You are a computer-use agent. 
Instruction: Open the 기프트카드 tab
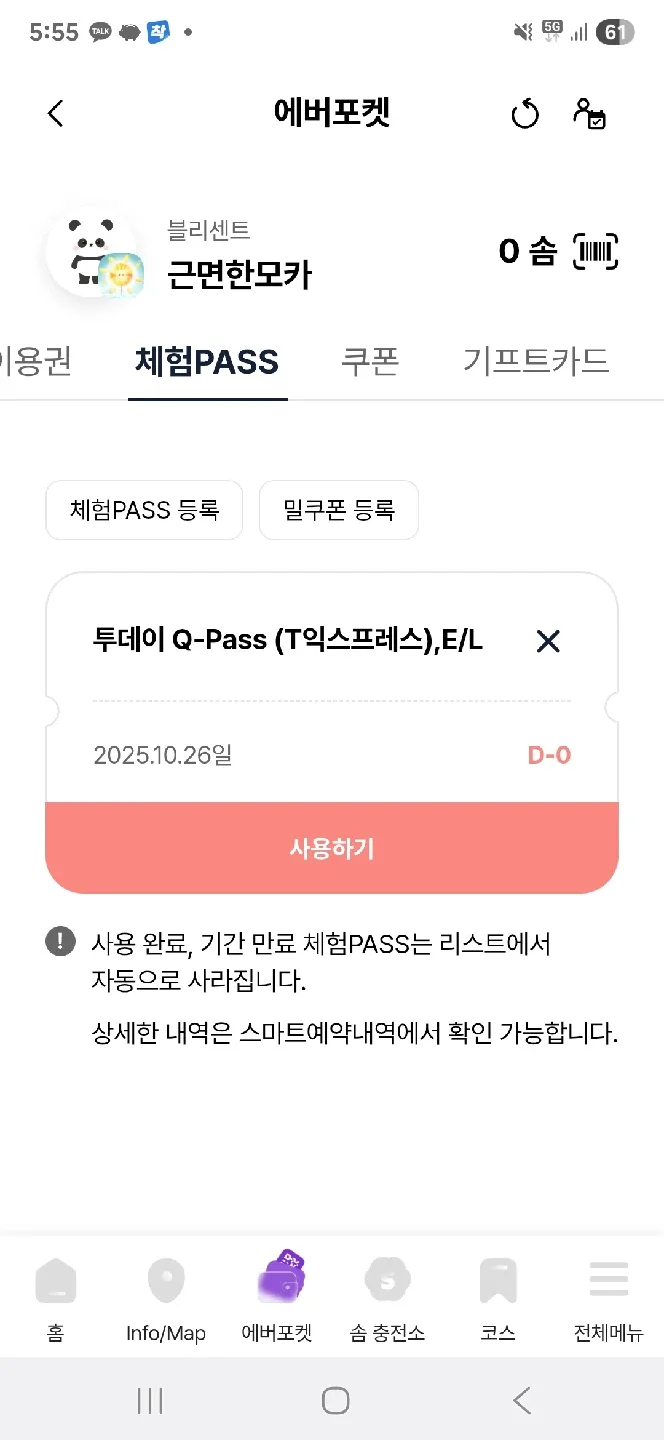[536, 361]
